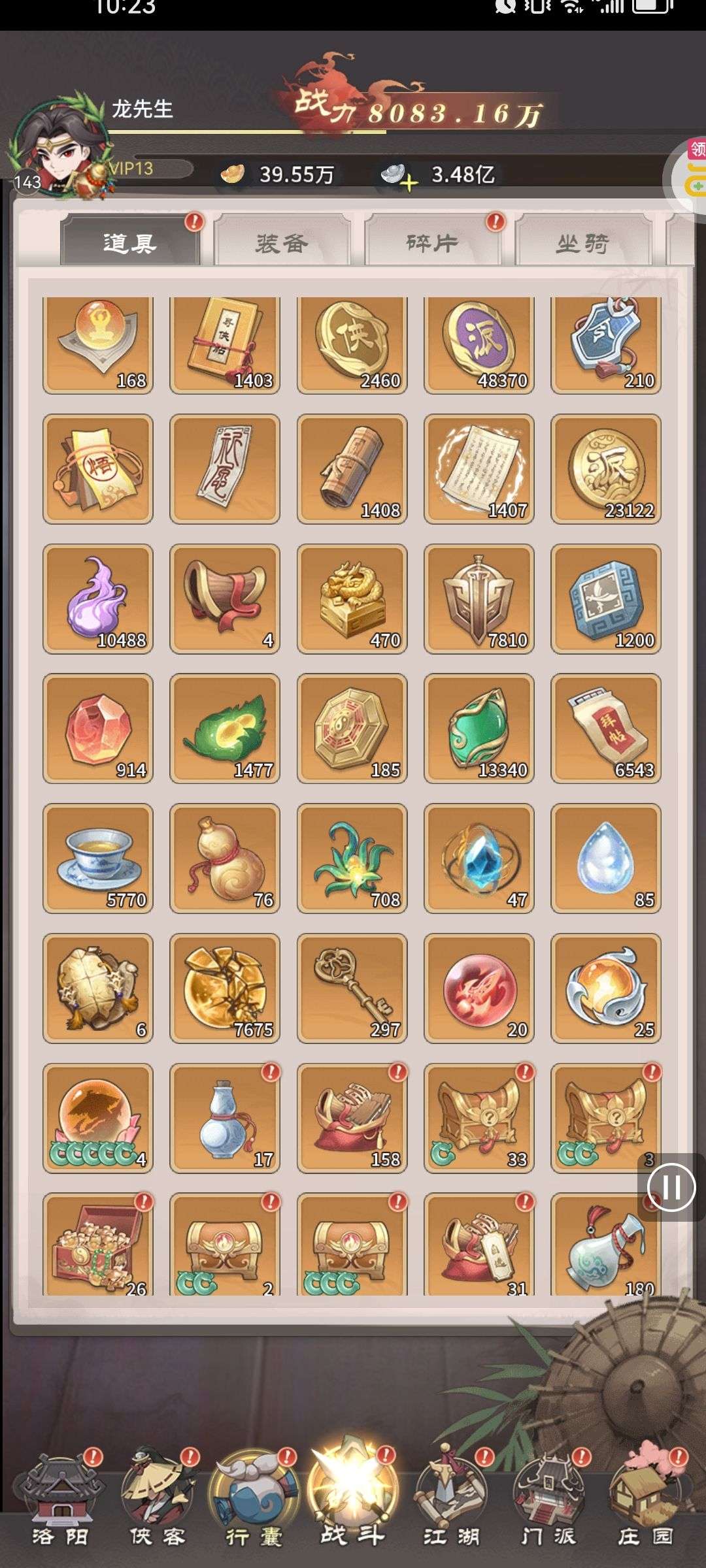Select the gourd item with 76

pos(225,858)
